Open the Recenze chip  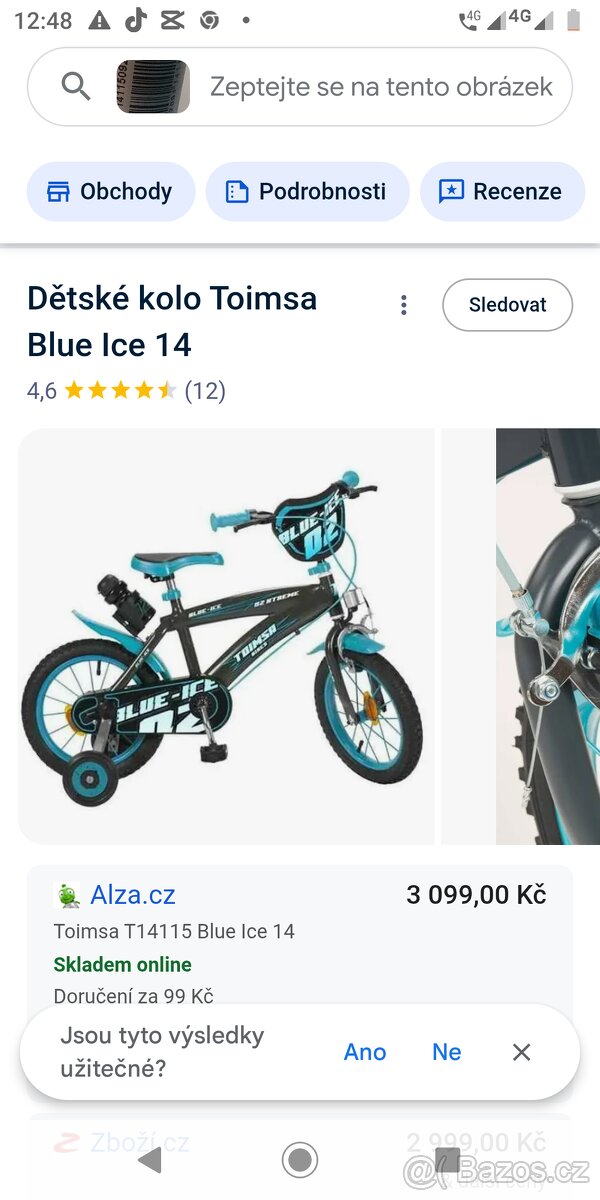[502, 191]
